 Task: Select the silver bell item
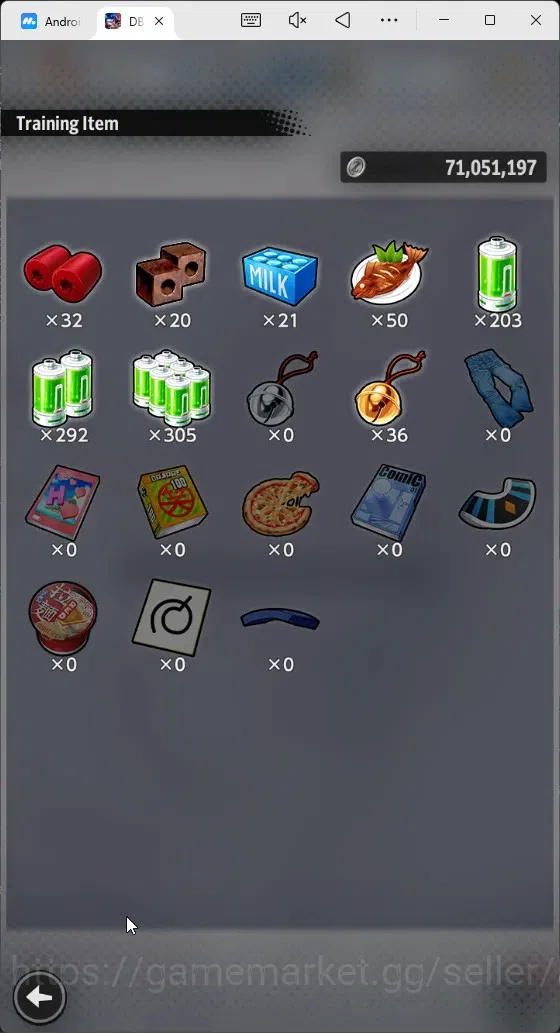(282, 389)
